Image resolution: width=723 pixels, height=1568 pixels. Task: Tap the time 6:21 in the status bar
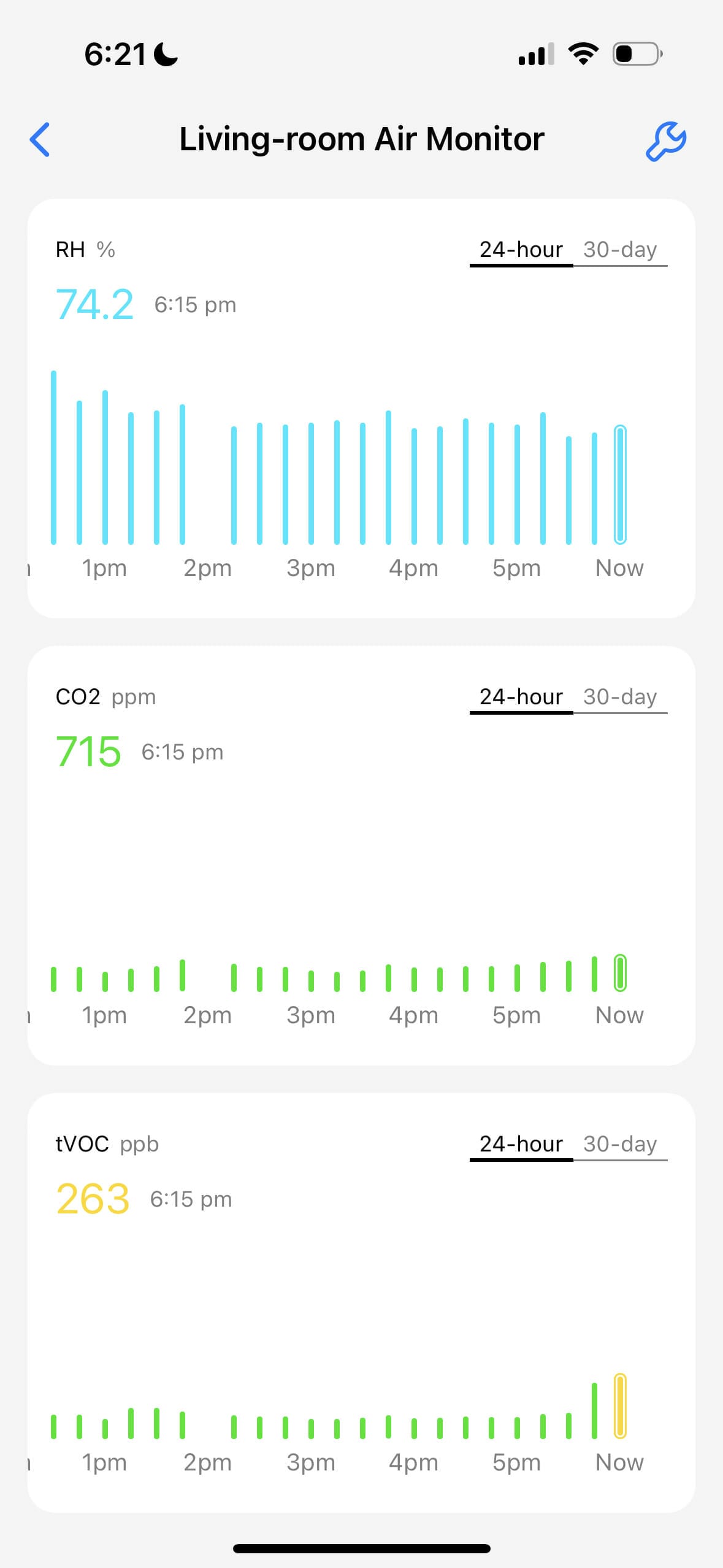(x=117, y=54)
